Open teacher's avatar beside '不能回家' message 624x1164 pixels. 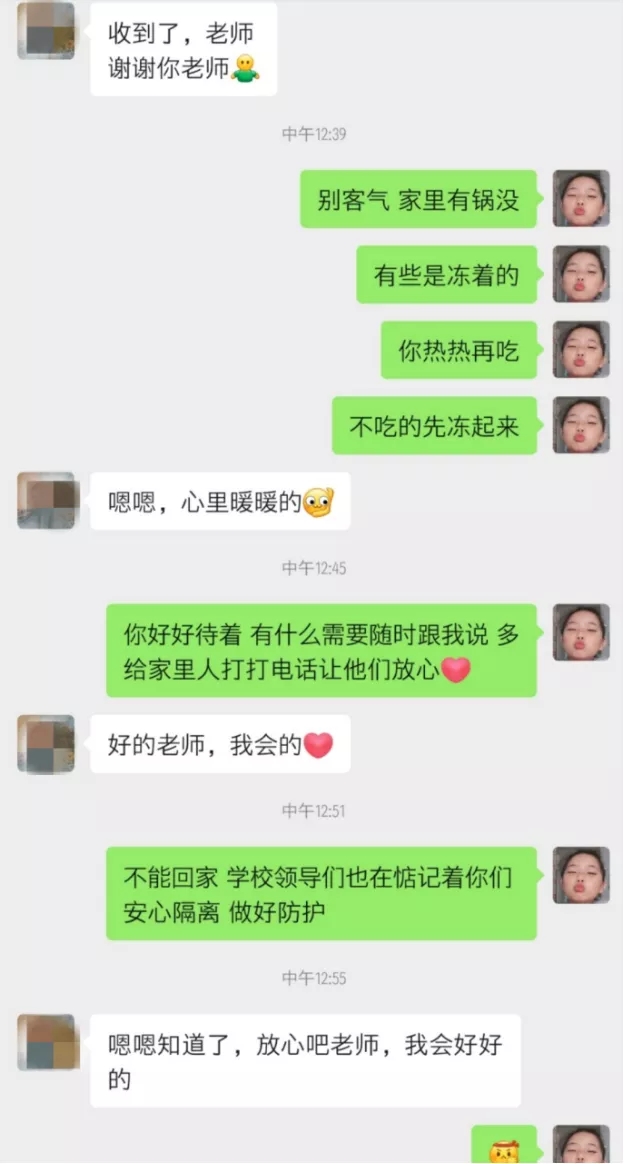click(581, 875)
